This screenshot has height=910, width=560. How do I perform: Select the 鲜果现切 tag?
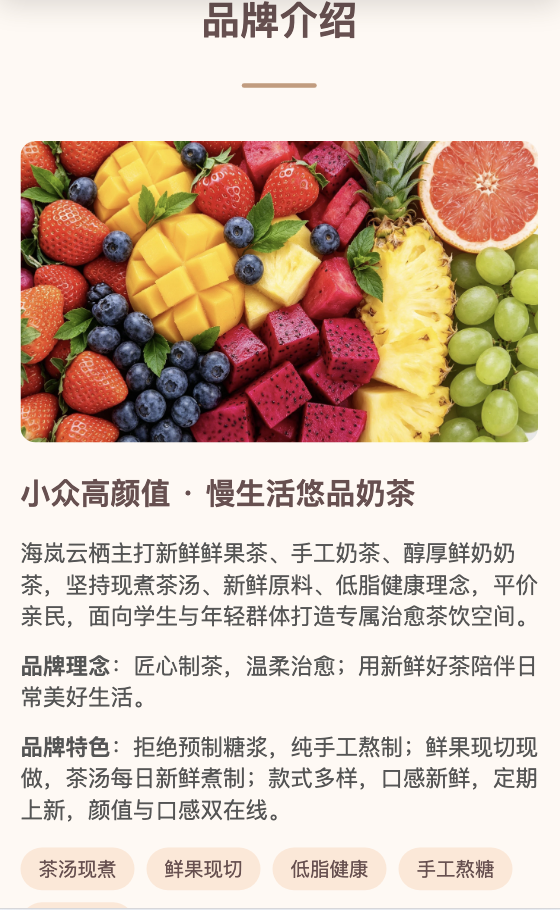[x=203, y=869]
